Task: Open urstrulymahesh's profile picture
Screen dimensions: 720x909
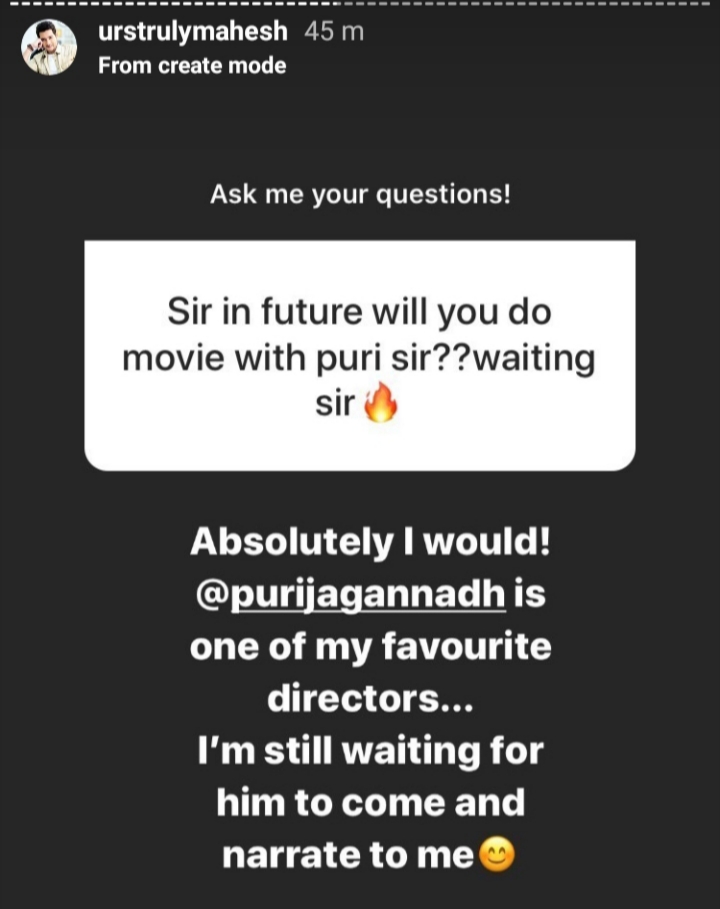Action: [49, 47]
